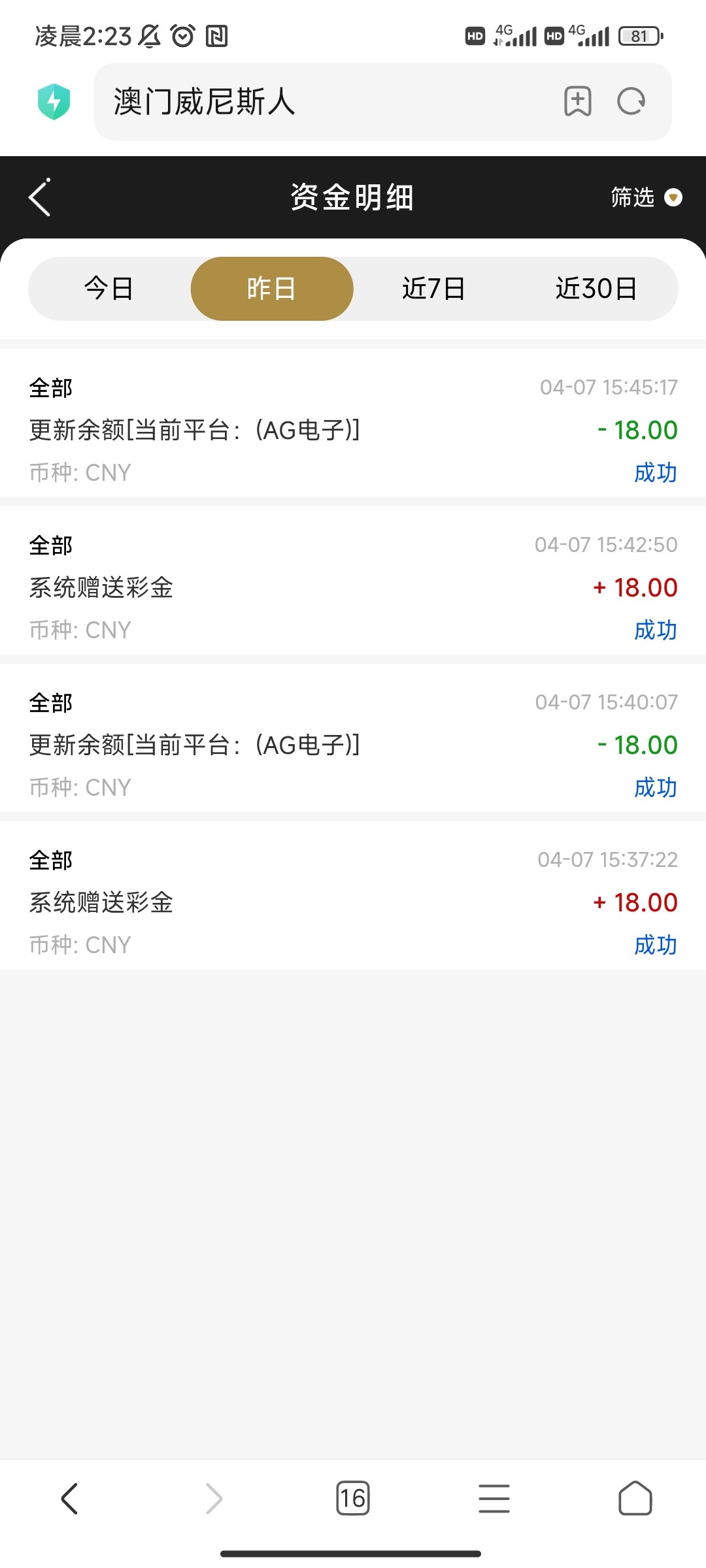This screenshot has width=706, height=1568.
Task: Reload the current web page
Action: [x=631, y=101]
